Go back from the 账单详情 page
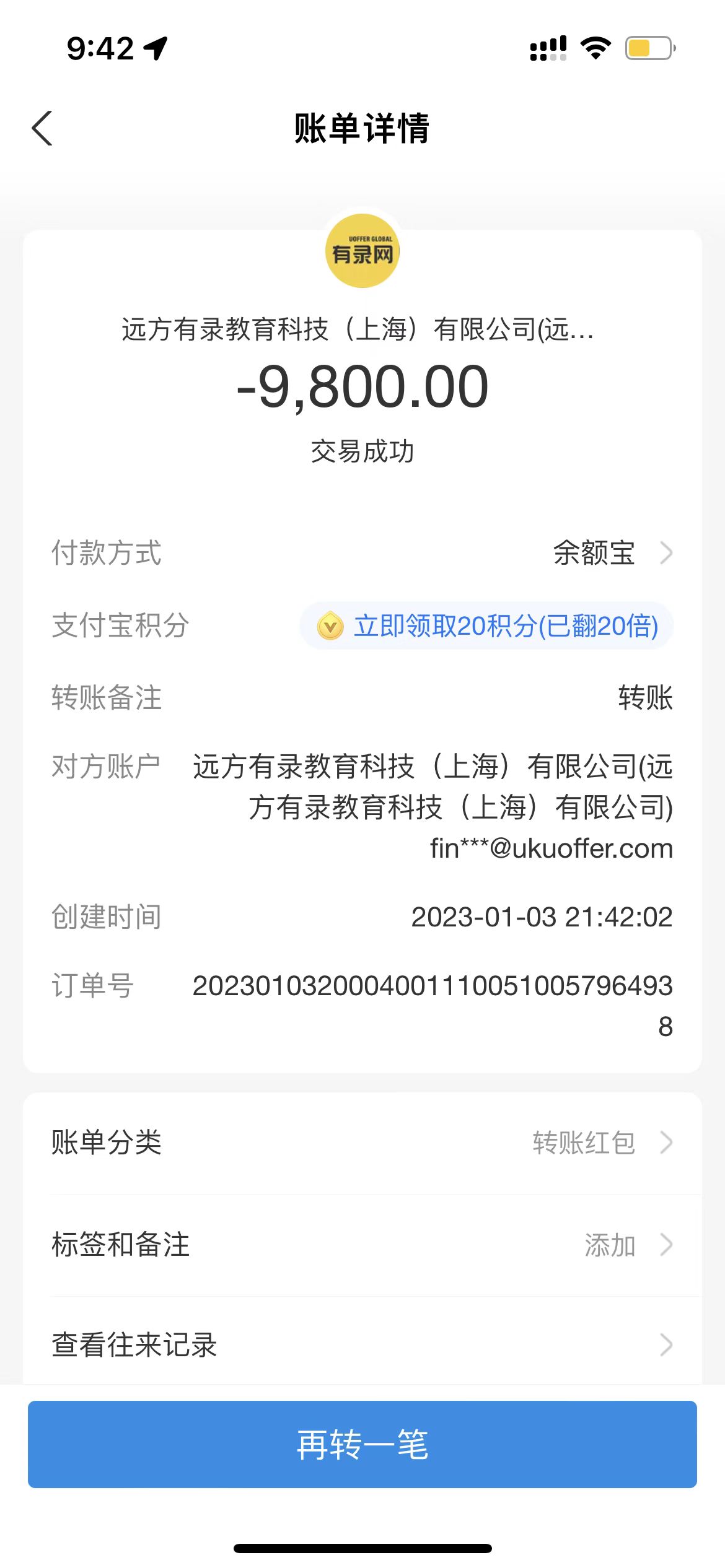Viewport: 725px width, 1568px height. [x=42, y=128]
